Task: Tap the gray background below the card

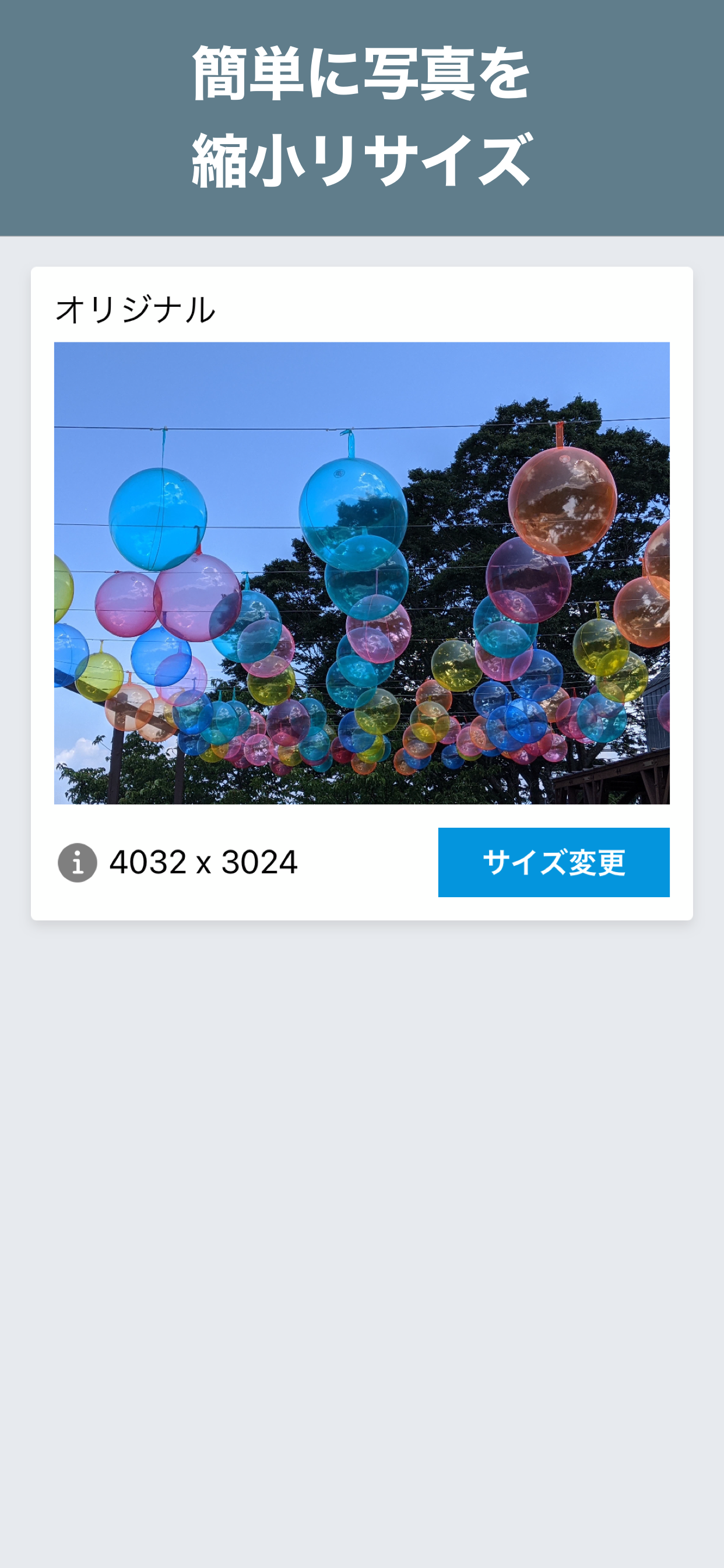Action: 362,1157
